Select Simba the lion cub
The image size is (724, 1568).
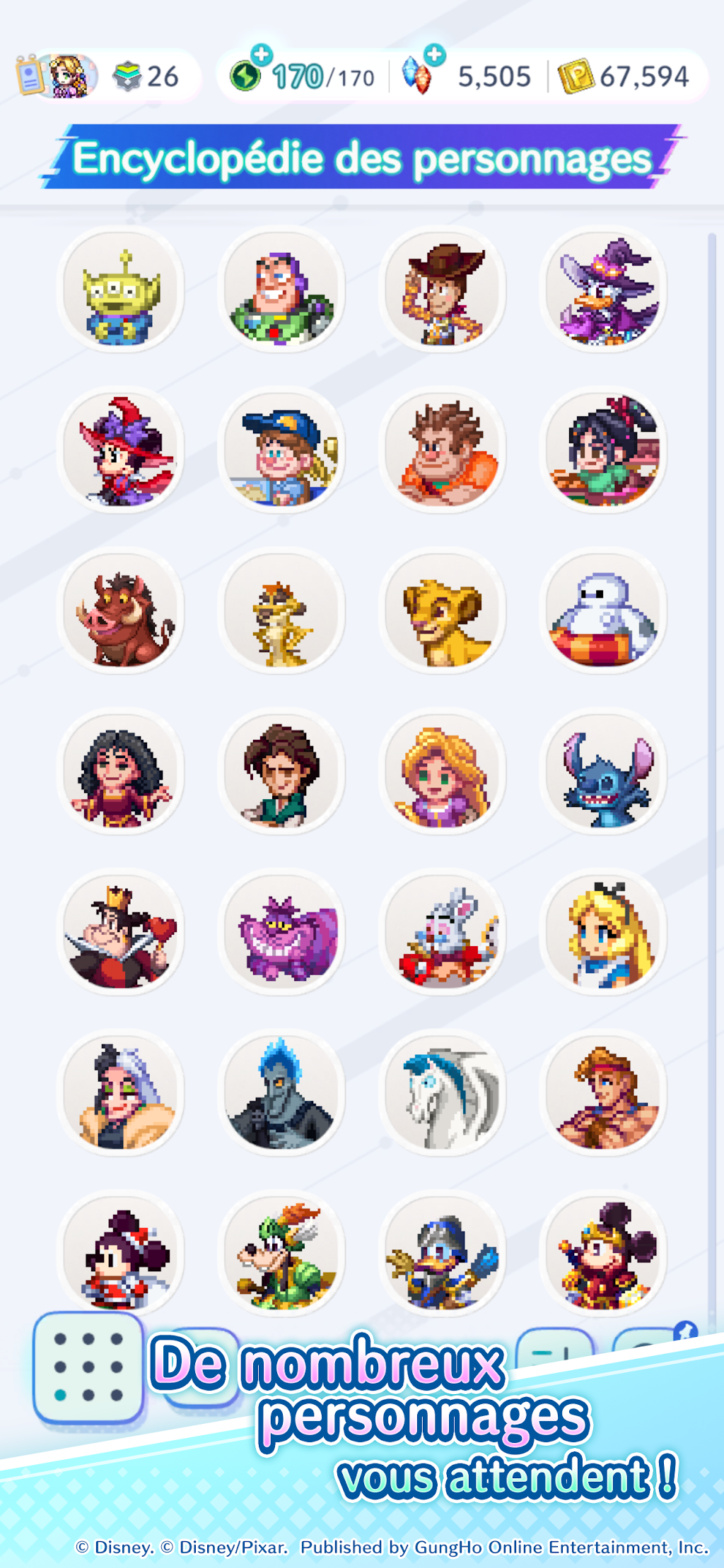pyautogui.click(x=443, y=611)
